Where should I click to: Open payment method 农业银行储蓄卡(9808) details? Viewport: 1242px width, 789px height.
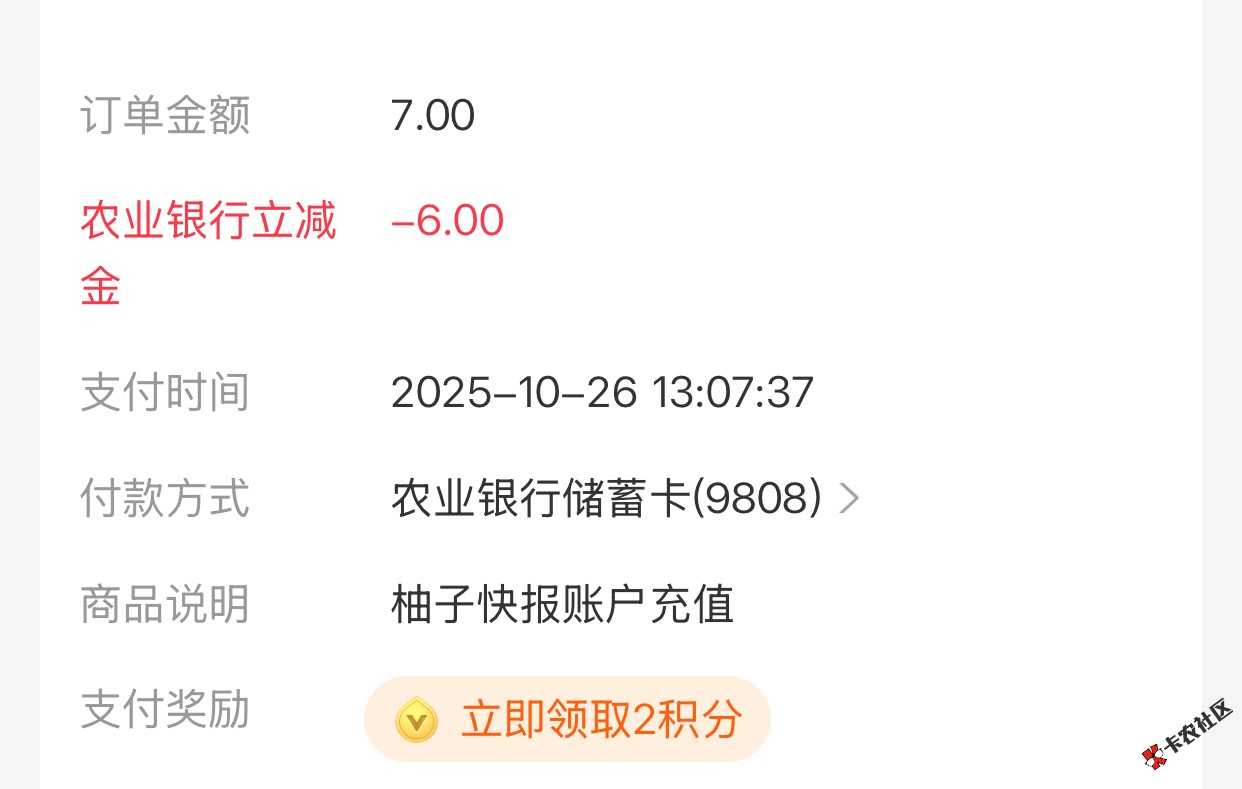click(x=624, y=498)
